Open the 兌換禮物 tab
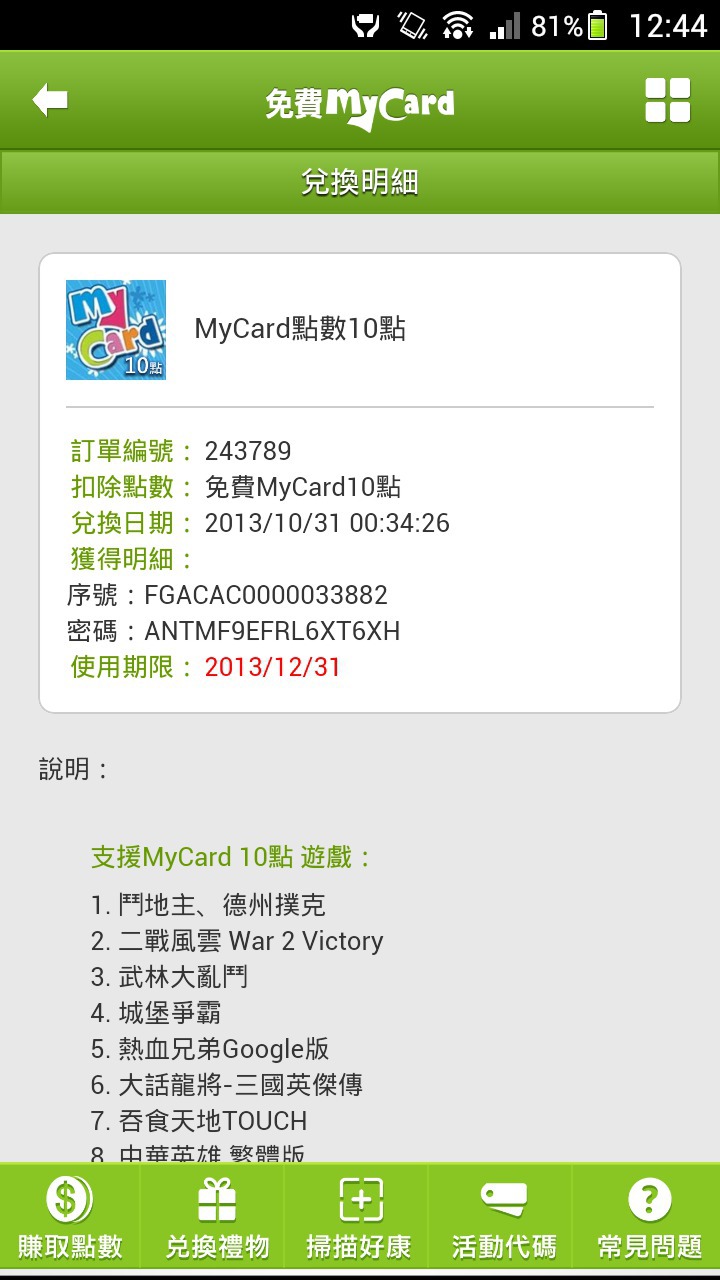 216,1218
